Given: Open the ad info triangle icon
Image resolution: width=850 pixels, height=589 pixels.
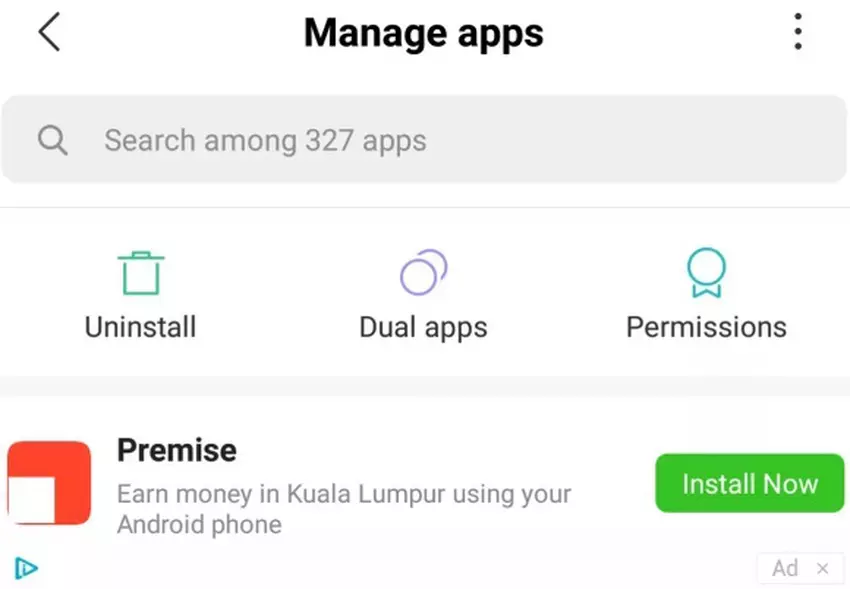Looking at the screenshot, I should [x=27, y=569].
